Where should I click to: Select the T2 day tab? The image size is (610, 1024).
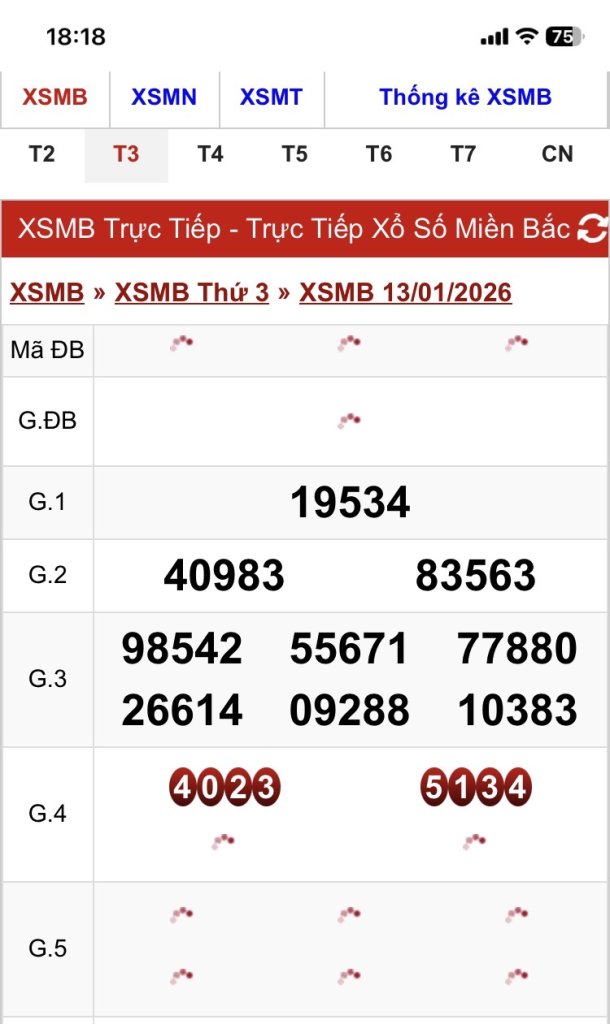click(42, 154)
